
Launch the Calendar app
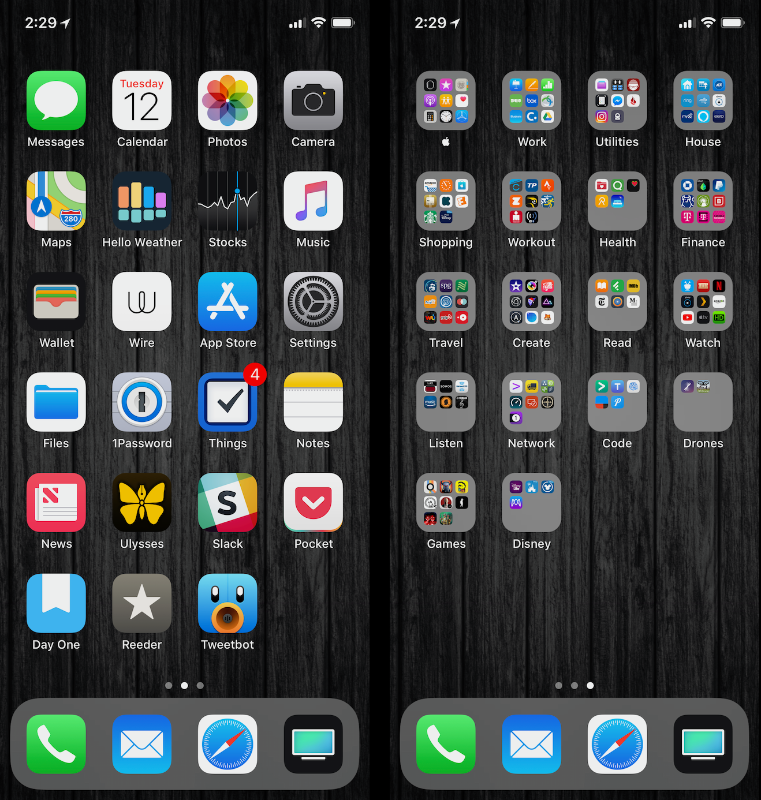[x=142, y=100]
